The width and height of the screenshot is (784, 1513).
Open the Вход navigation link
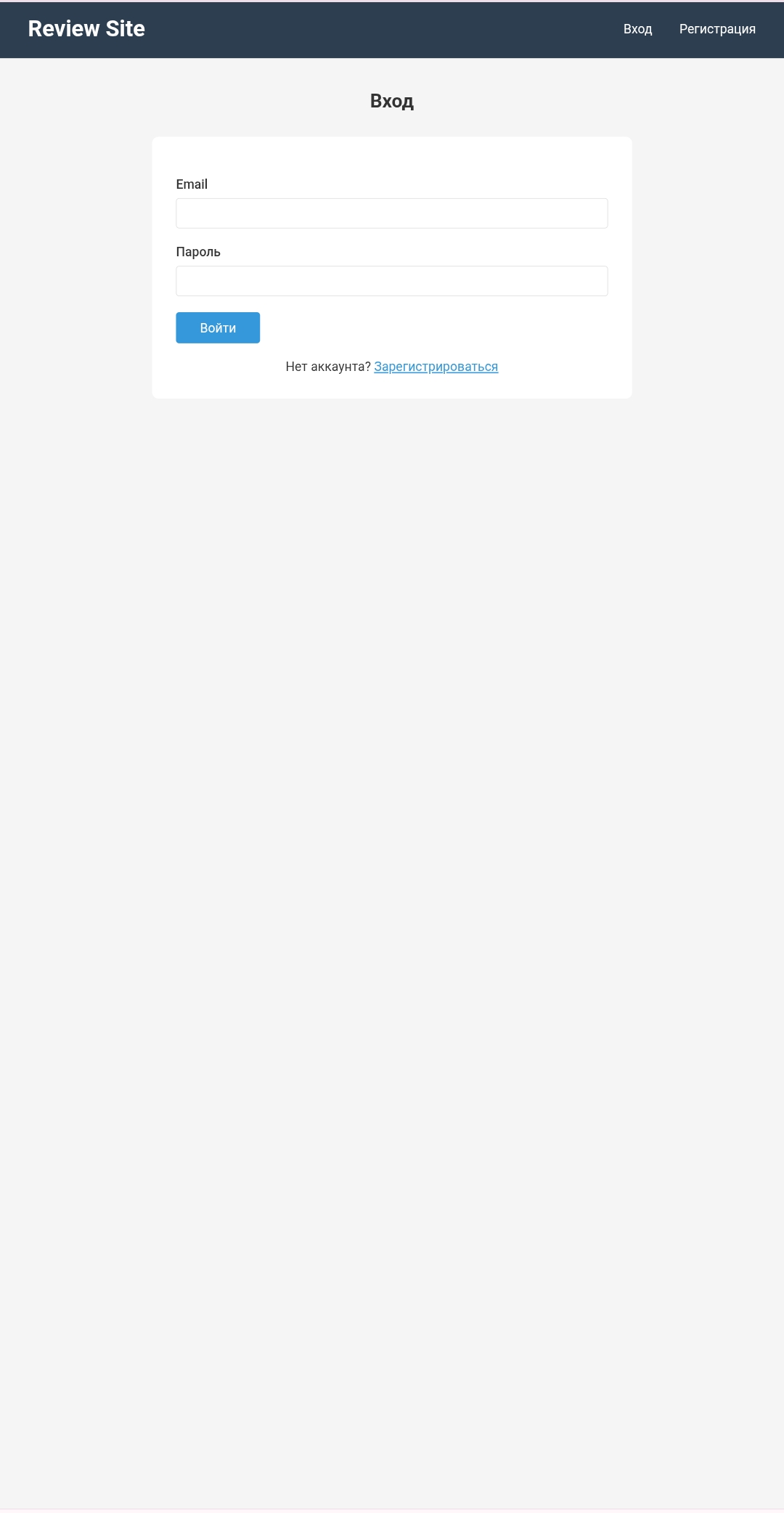point(637,29)
